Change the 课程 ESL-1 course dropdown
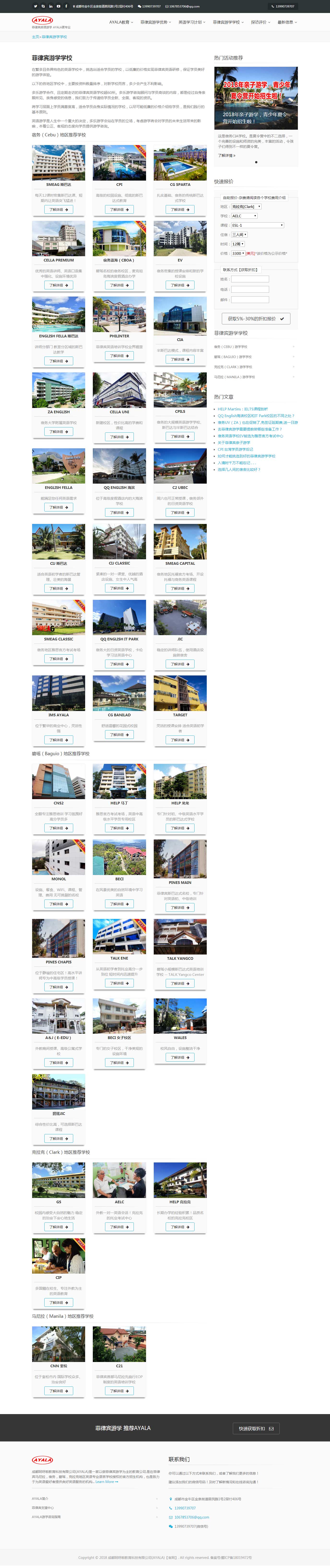Viewport: 330px width, 1568px height. coord(257,225)
